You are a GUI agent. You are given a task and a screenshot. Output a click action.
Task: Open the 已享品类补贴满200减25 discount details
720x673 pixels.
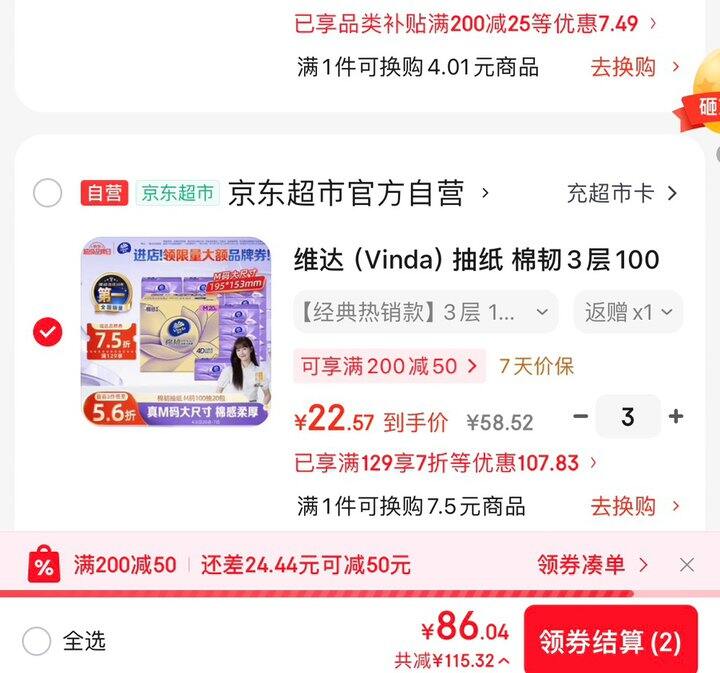[x=475, y=23]
